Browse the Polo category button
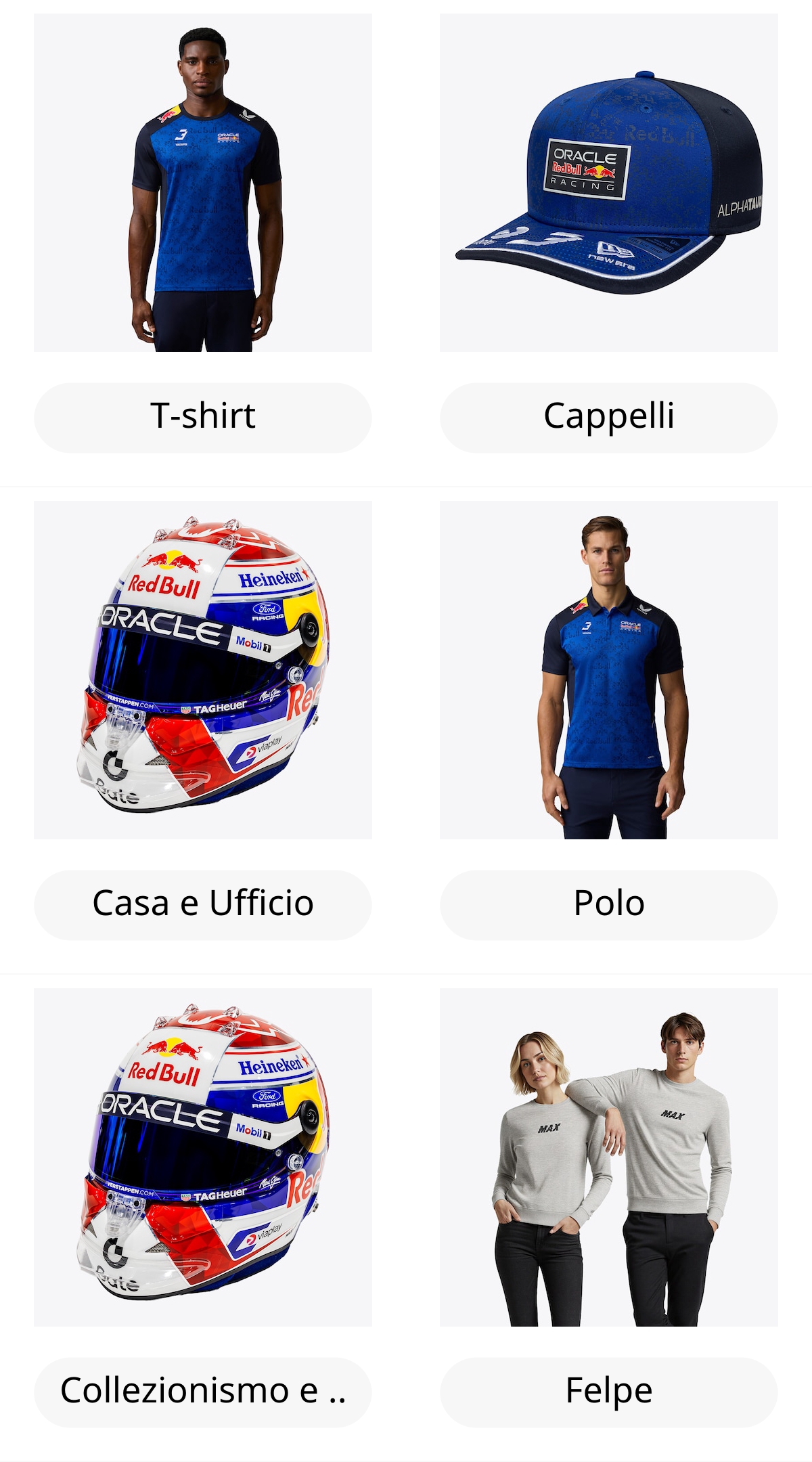 tap(609, 904)
